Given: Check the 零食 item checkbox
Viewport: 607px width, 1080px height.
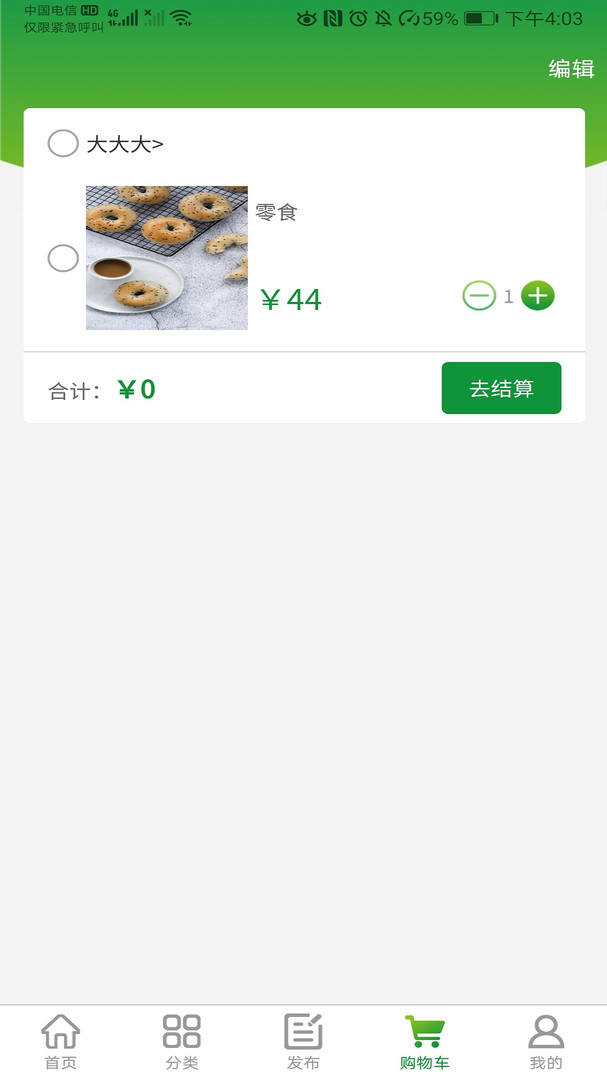Looking at the screenshot, I should pos(63,258).
